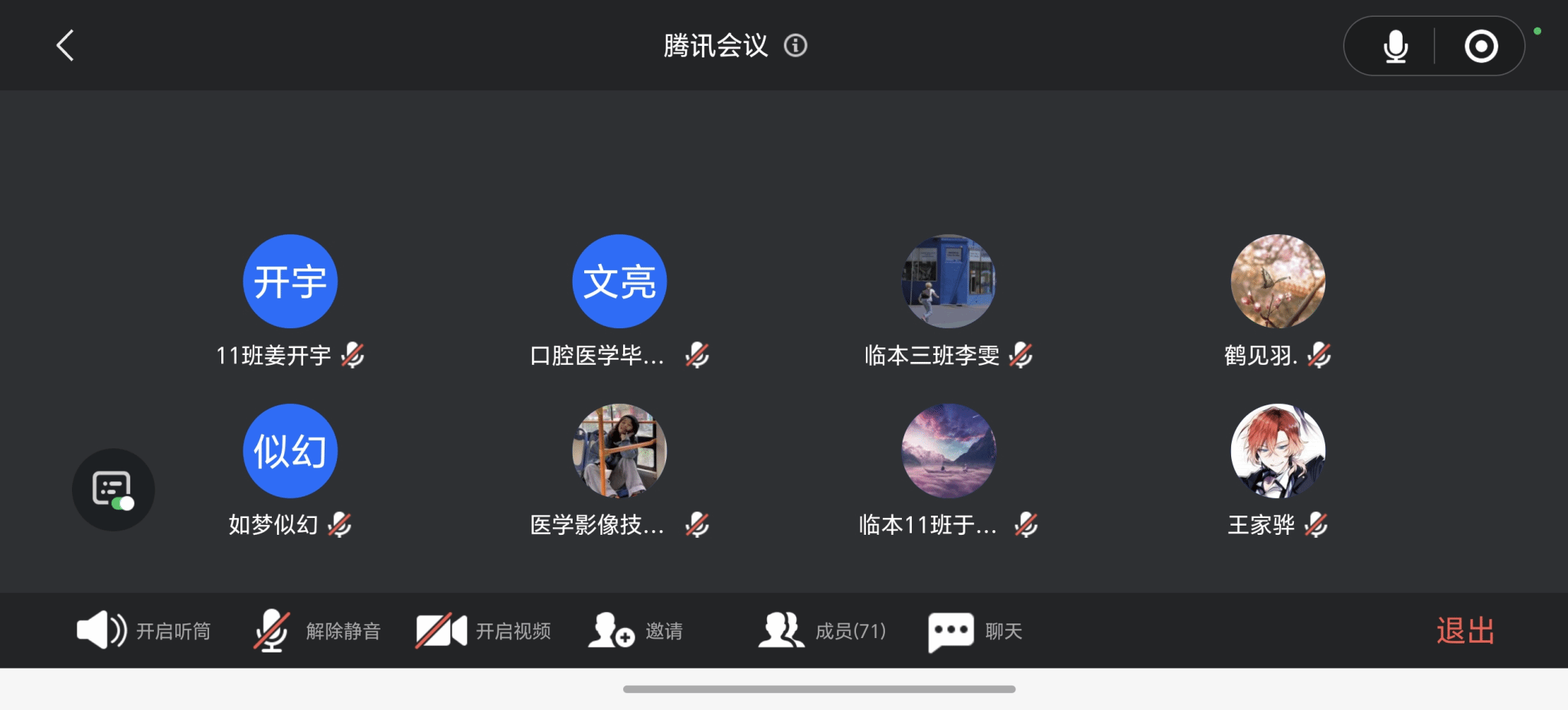Invite participants with 邀请
This screenshot has width=1568, height=710.
(635, 631)
